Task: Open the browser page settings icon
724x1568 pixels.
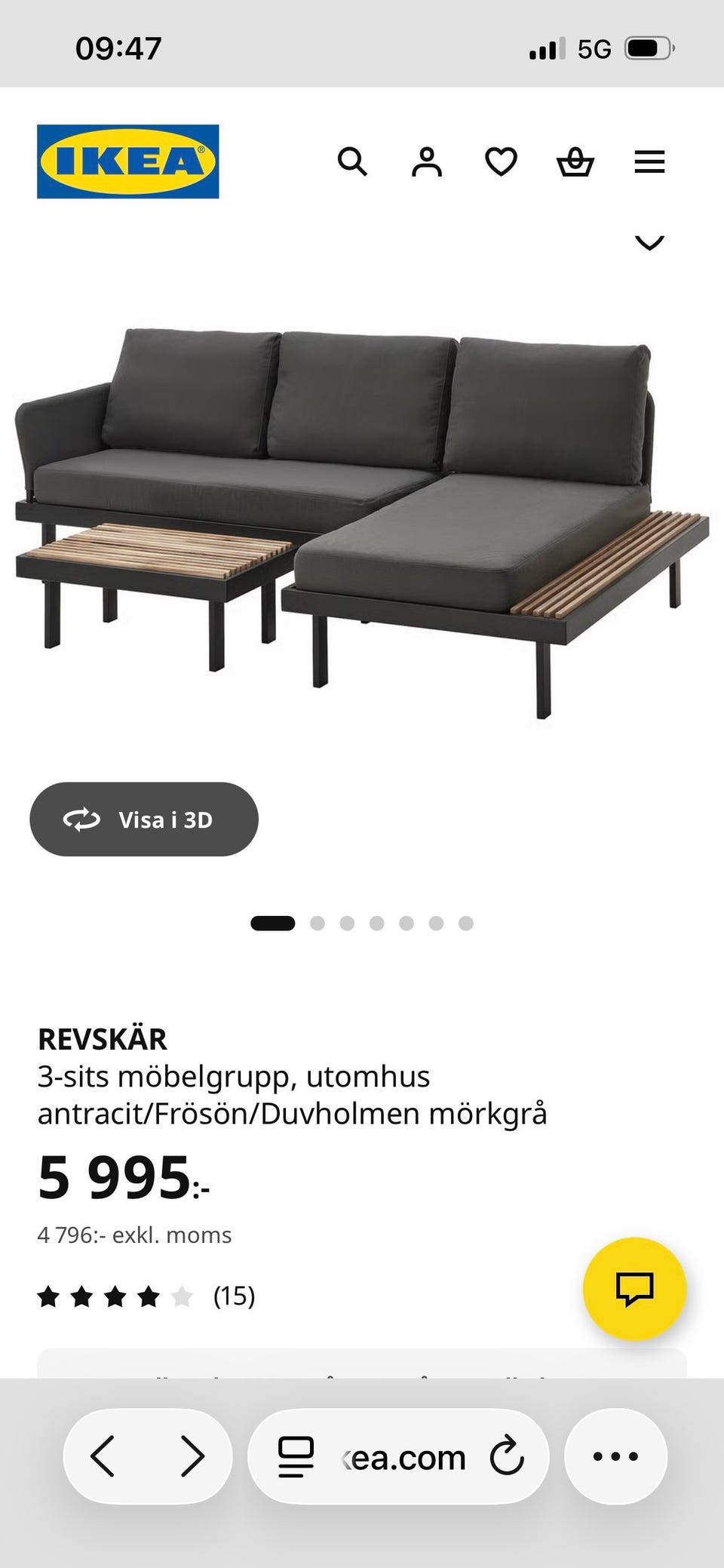Action: coord(296,1456)
